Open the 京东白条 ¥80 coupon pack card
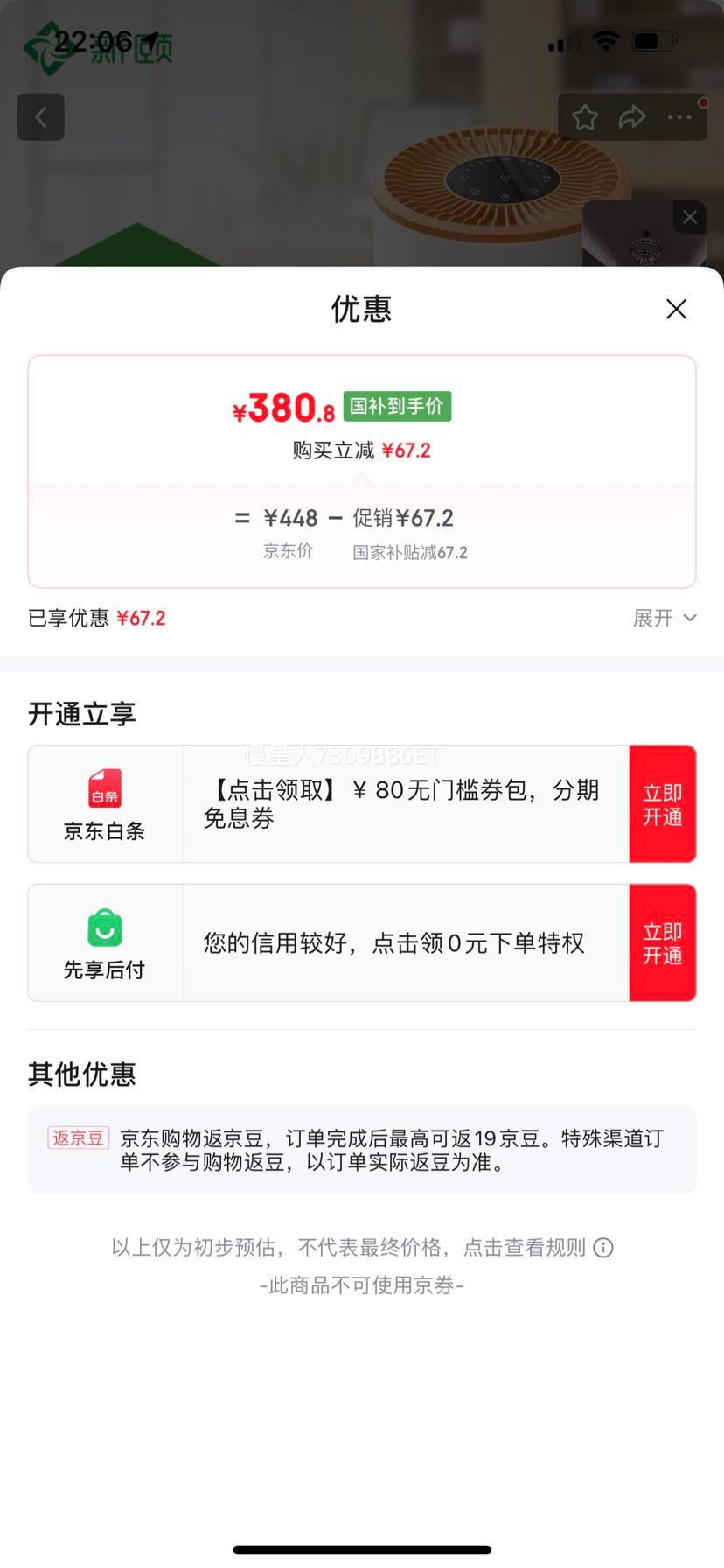 402,804
